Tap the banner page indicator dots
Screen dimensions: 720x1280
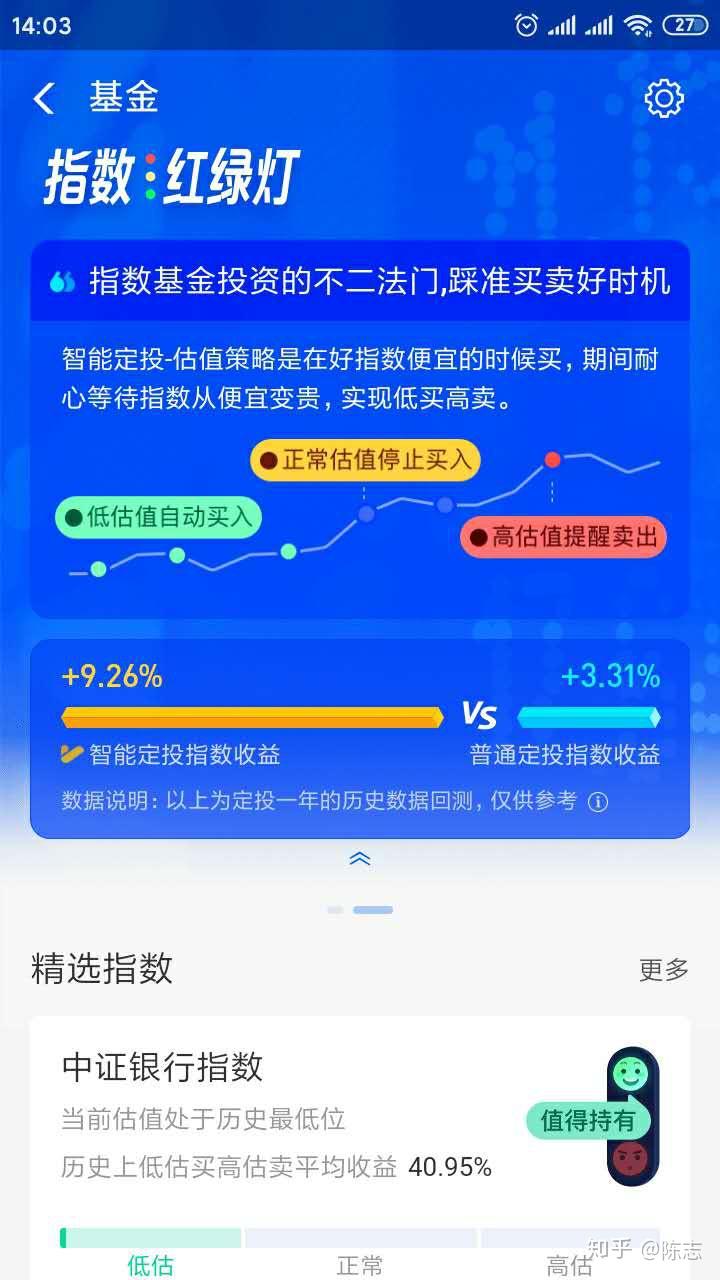pyautogui.click(x=360, y=910)
